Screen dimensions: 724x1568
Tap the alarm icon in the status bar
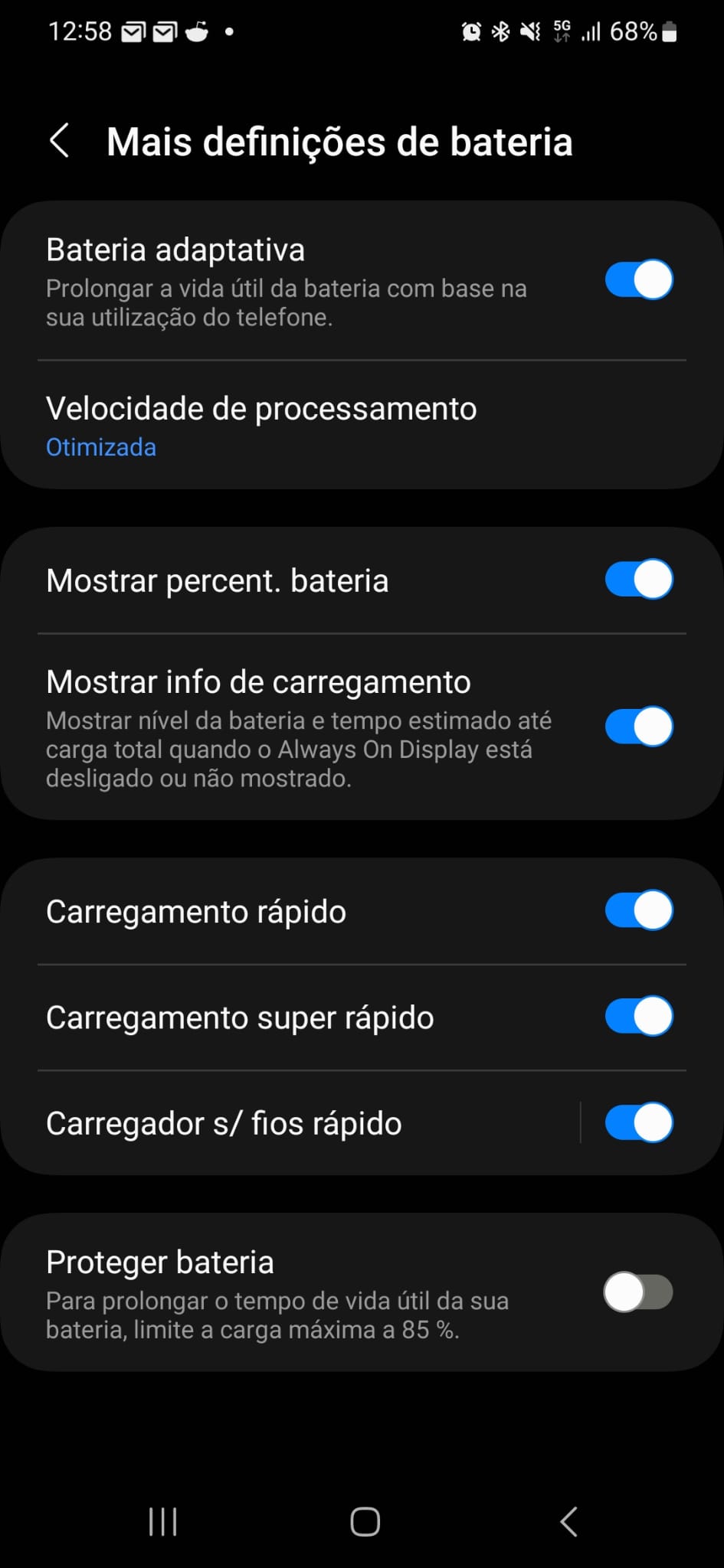[x=470, y=31]
